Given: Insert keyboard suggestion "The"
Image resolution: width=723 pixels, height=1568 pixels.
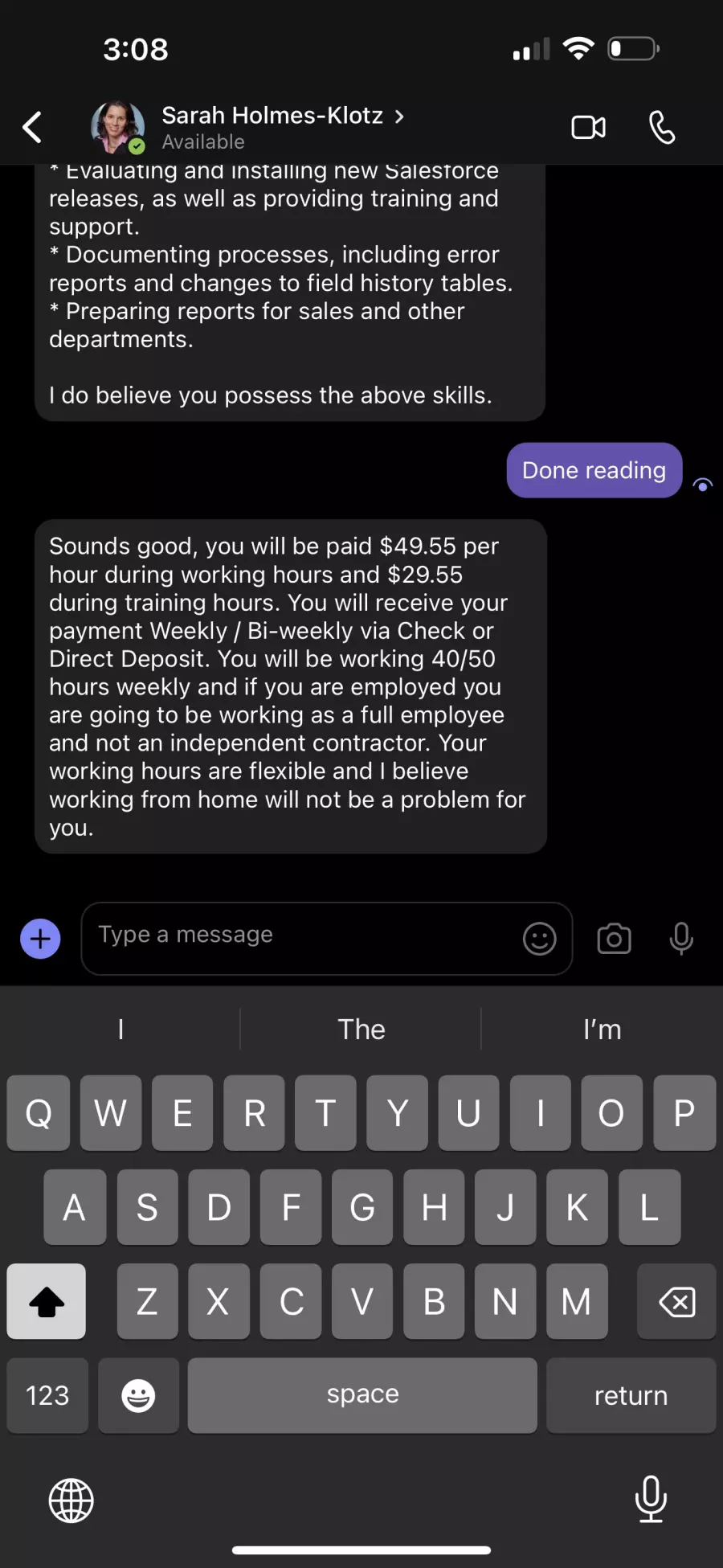Looking at the screenshot, I should 361,1030.
